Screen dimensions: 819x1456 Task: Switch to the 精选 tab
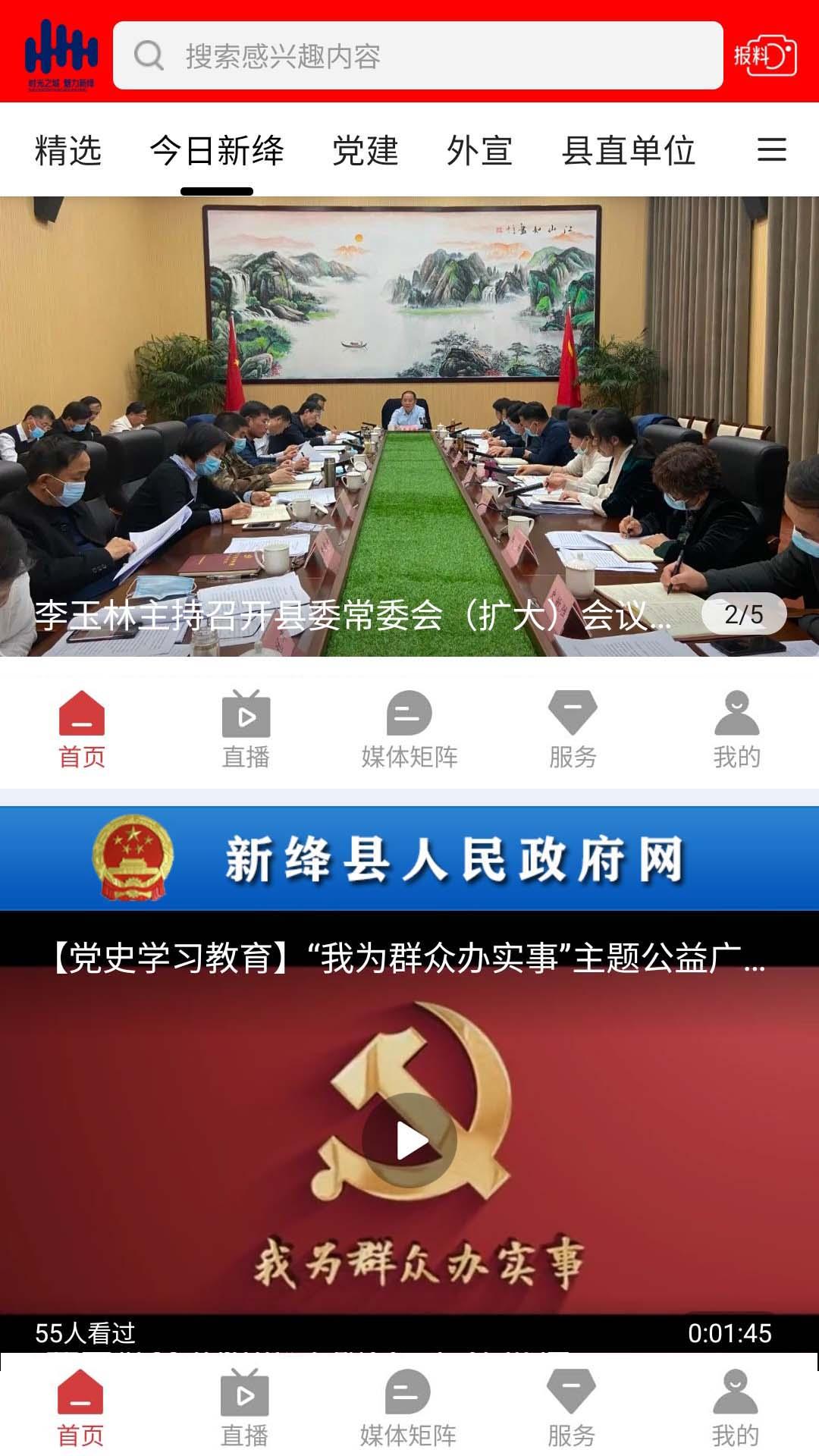(x=68, y=150)
